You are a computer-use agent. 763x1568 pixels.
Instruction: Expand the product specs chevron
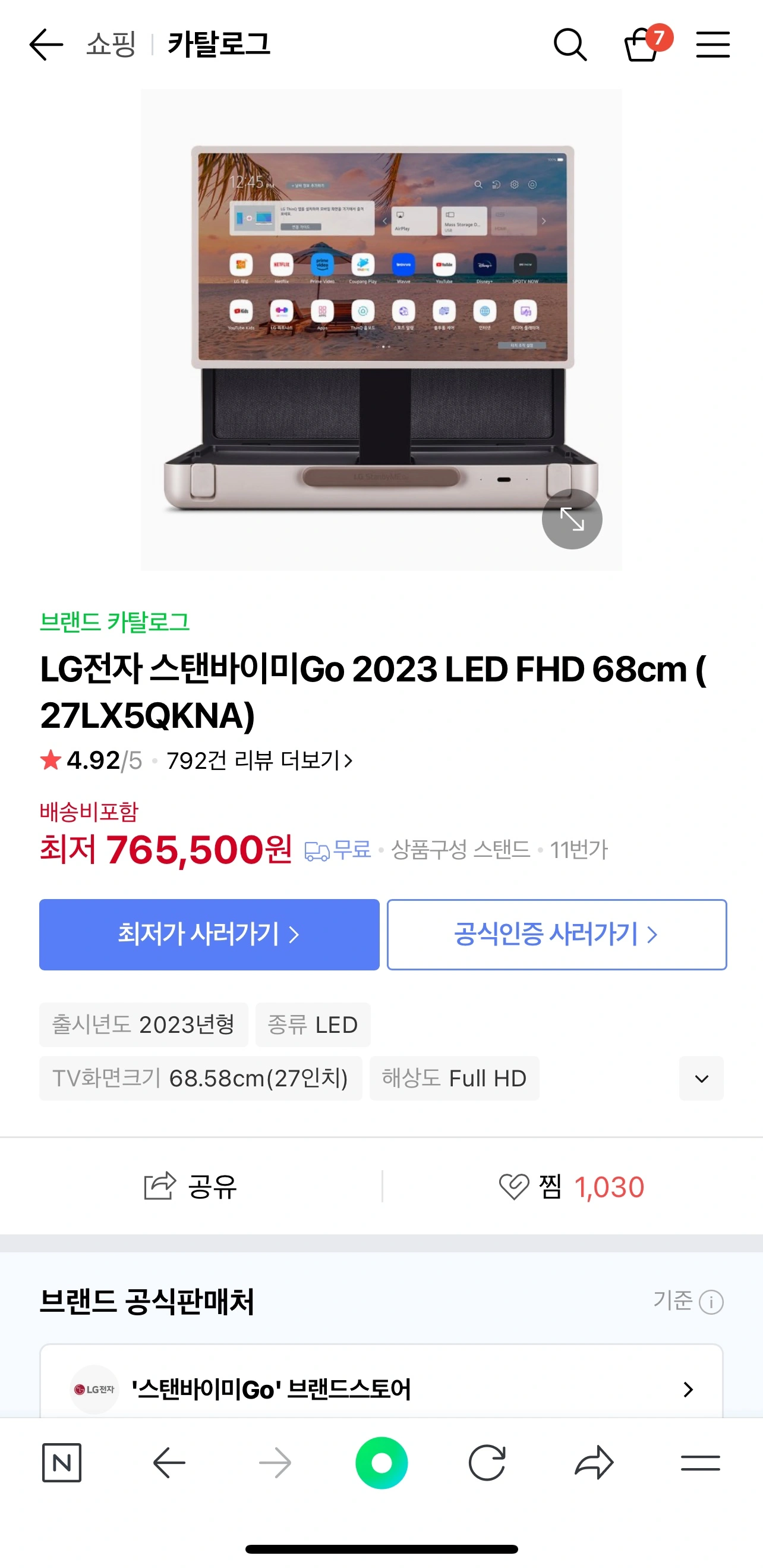coord(701,1078)
